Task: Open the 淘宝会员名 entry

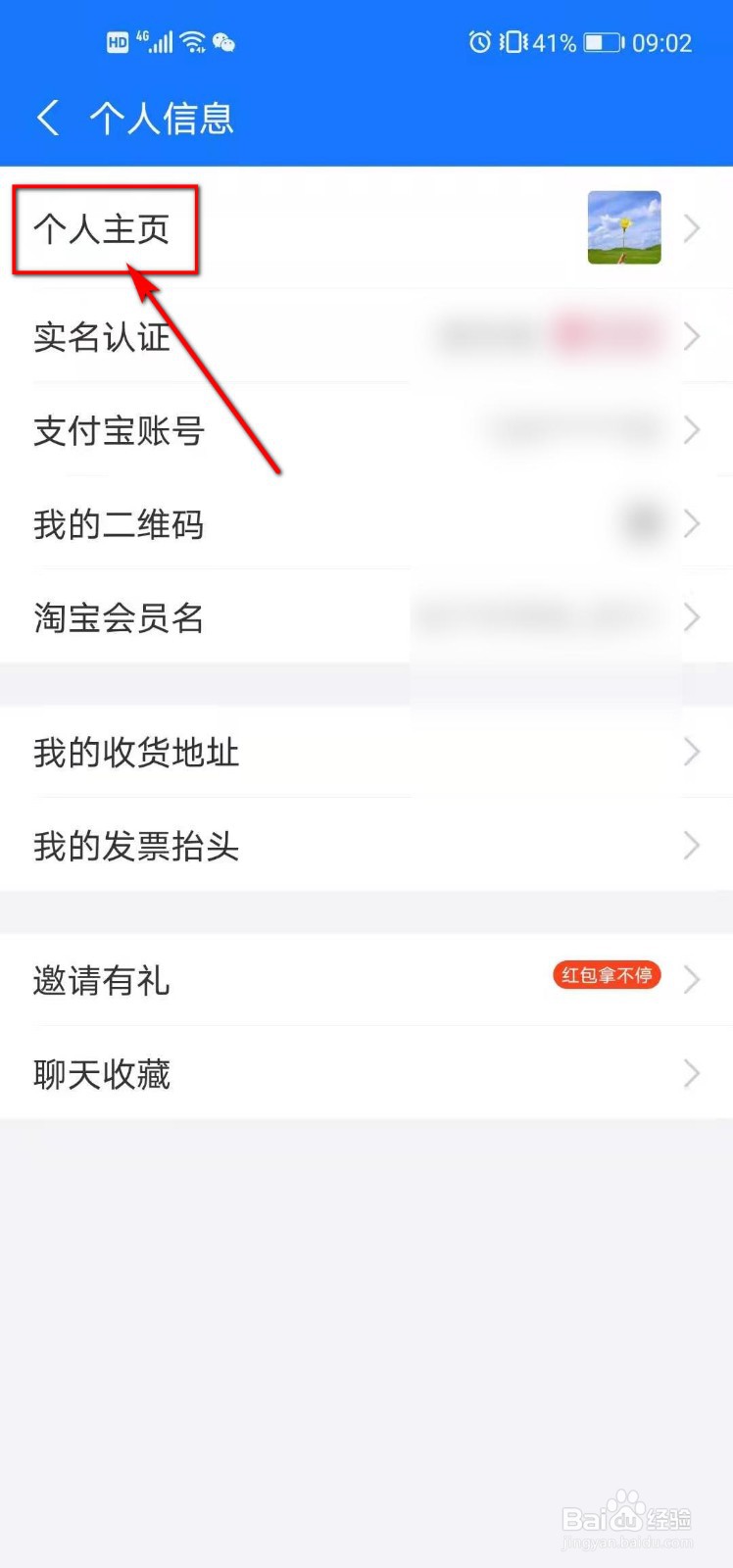Action: point(118,617)
